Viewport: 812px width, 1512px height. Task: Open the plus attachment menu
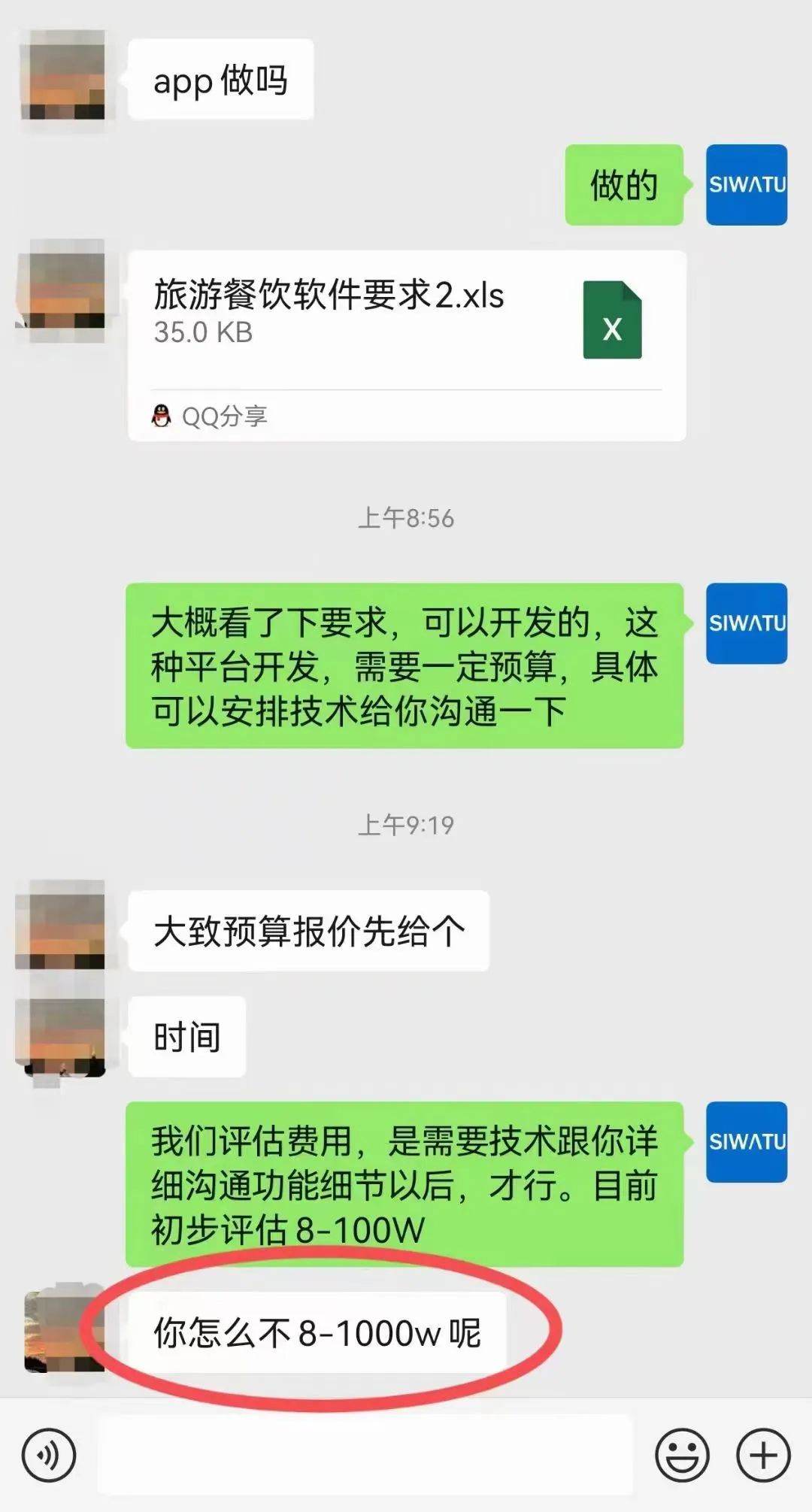coord(763,1455)
